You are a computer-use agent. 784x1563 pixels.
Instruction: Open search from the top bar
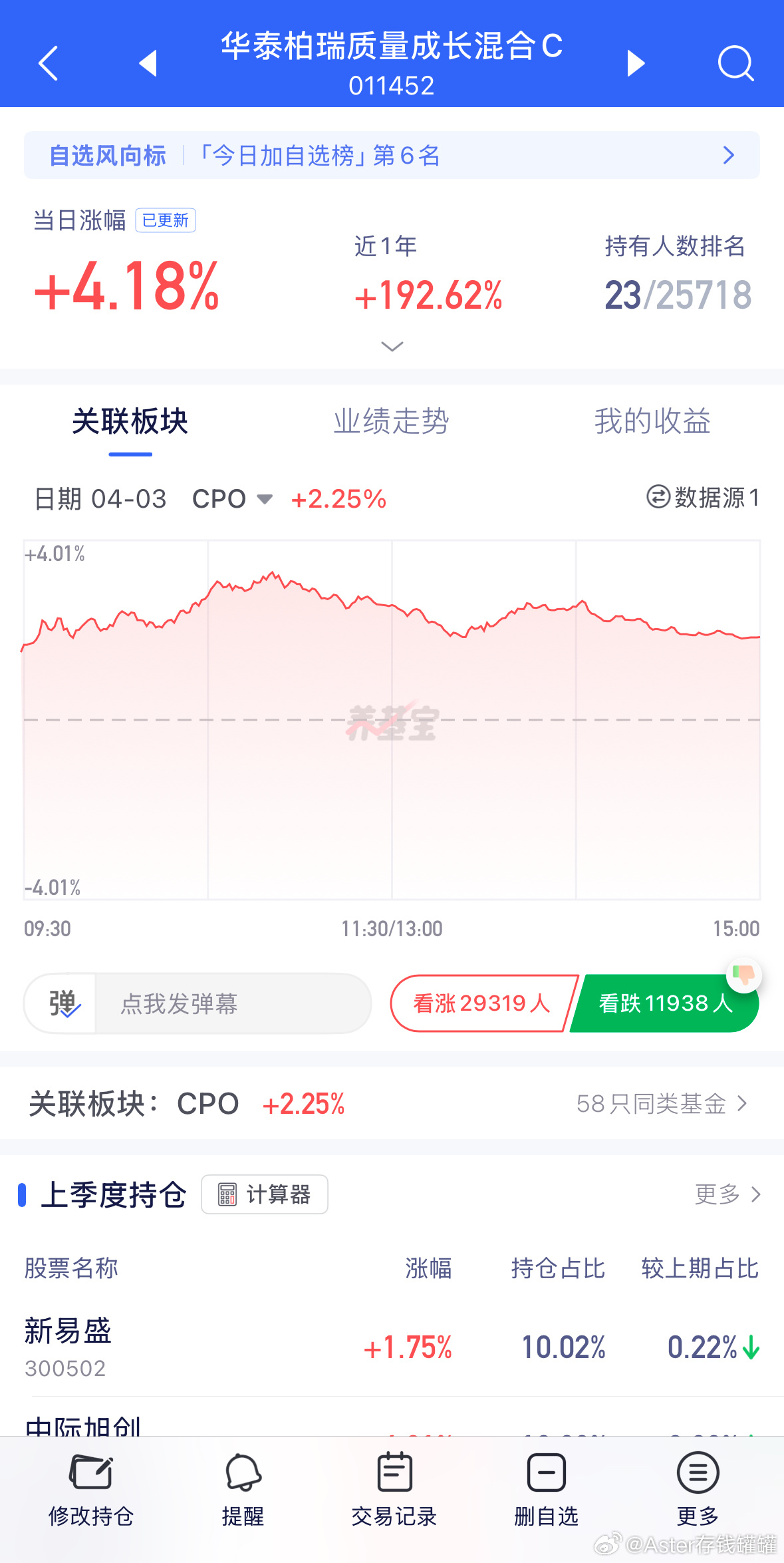point(735,63)
